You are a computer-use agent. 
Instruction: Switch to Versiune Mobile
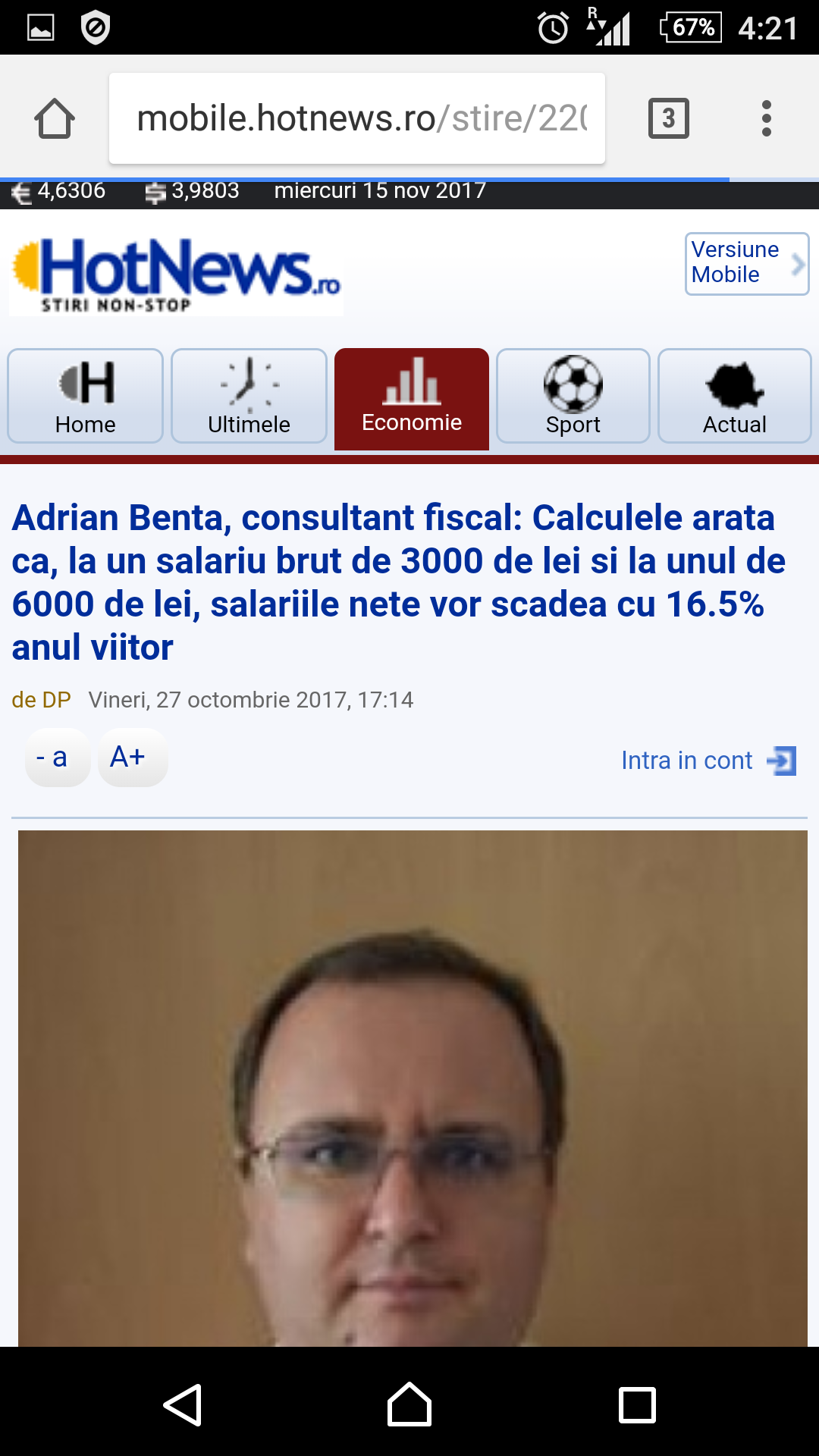point(746,263)
